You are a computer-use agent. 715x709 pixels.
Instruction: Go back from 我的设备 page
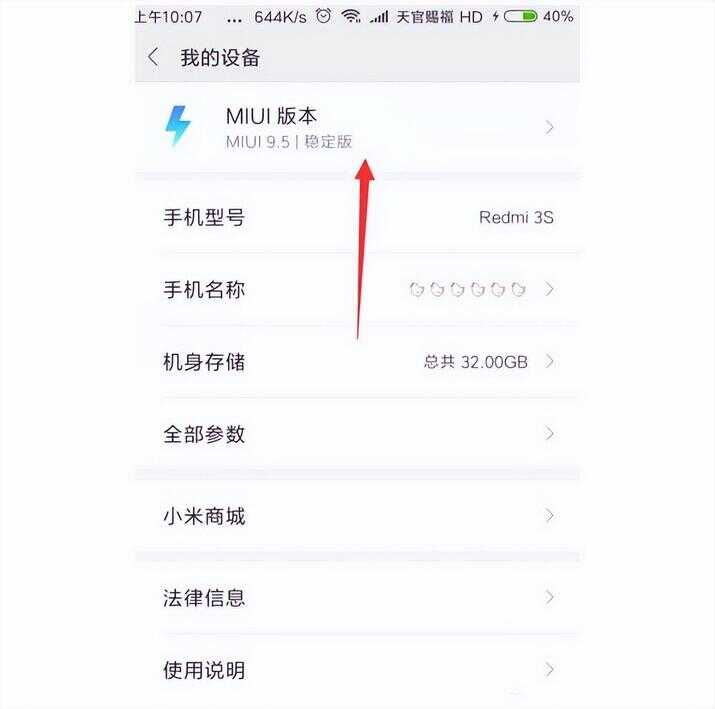153,57
